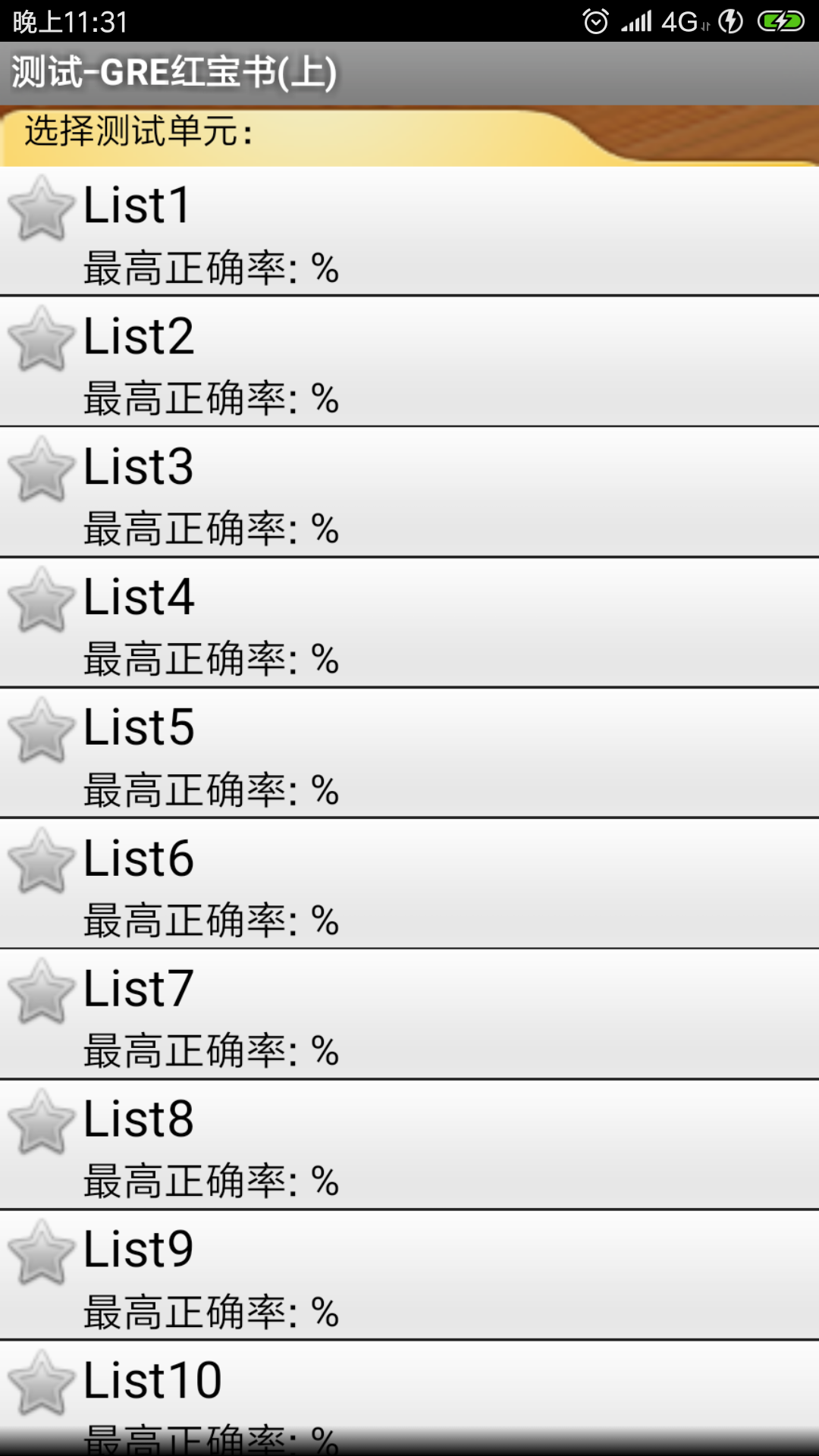Open the List9 test unit

coord(409,1275)
